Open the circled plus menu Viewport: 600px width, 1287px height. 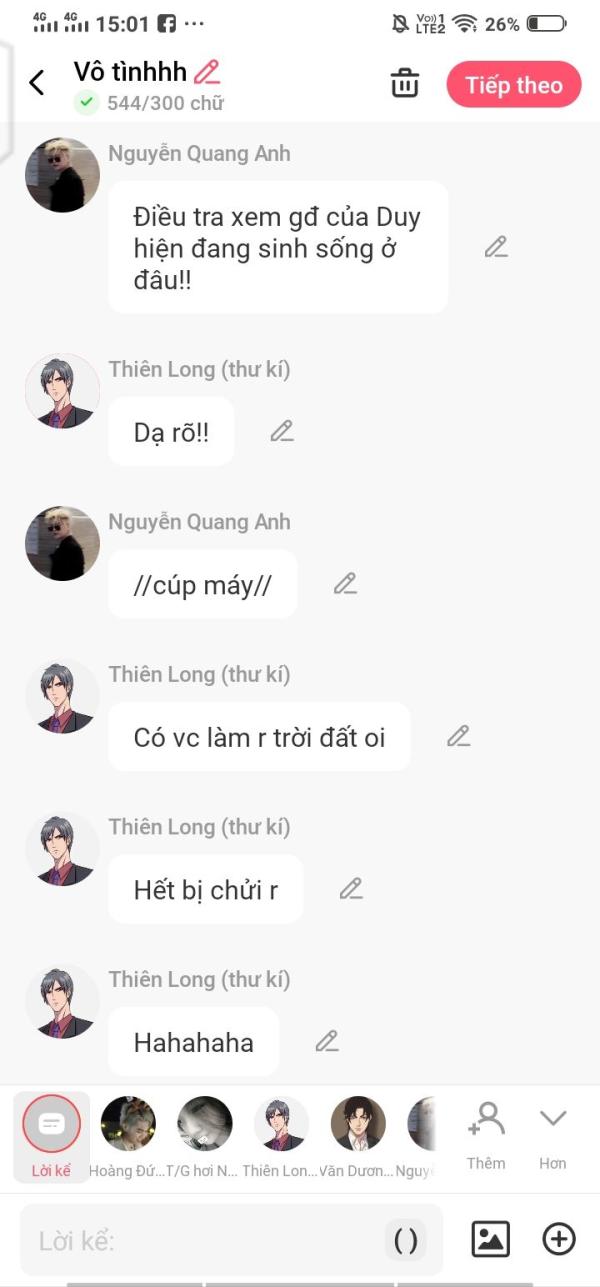coord(559,1240)
